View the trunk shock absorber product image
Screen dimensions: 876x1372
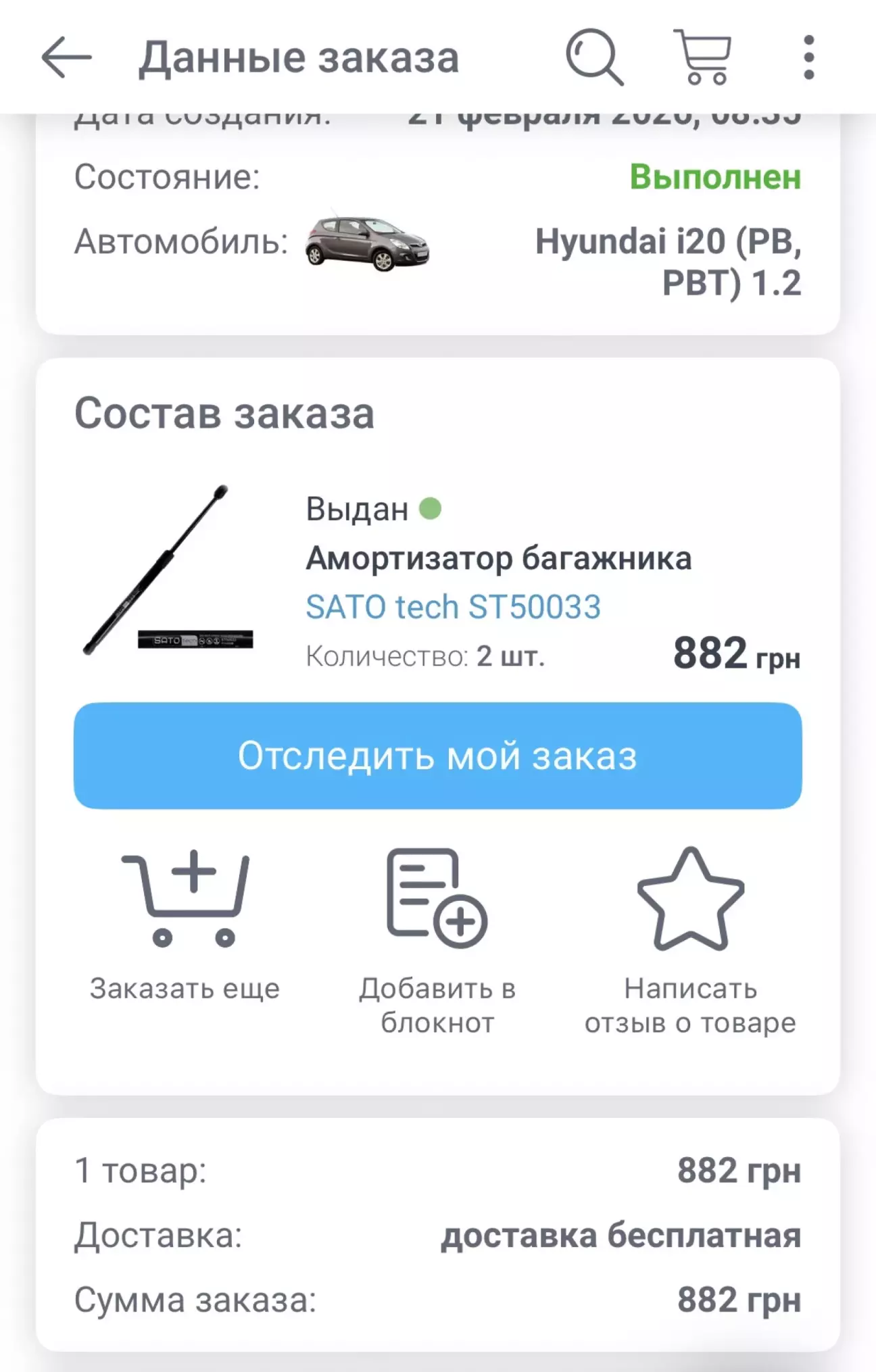pyautogui.click(x=167, y=571)
